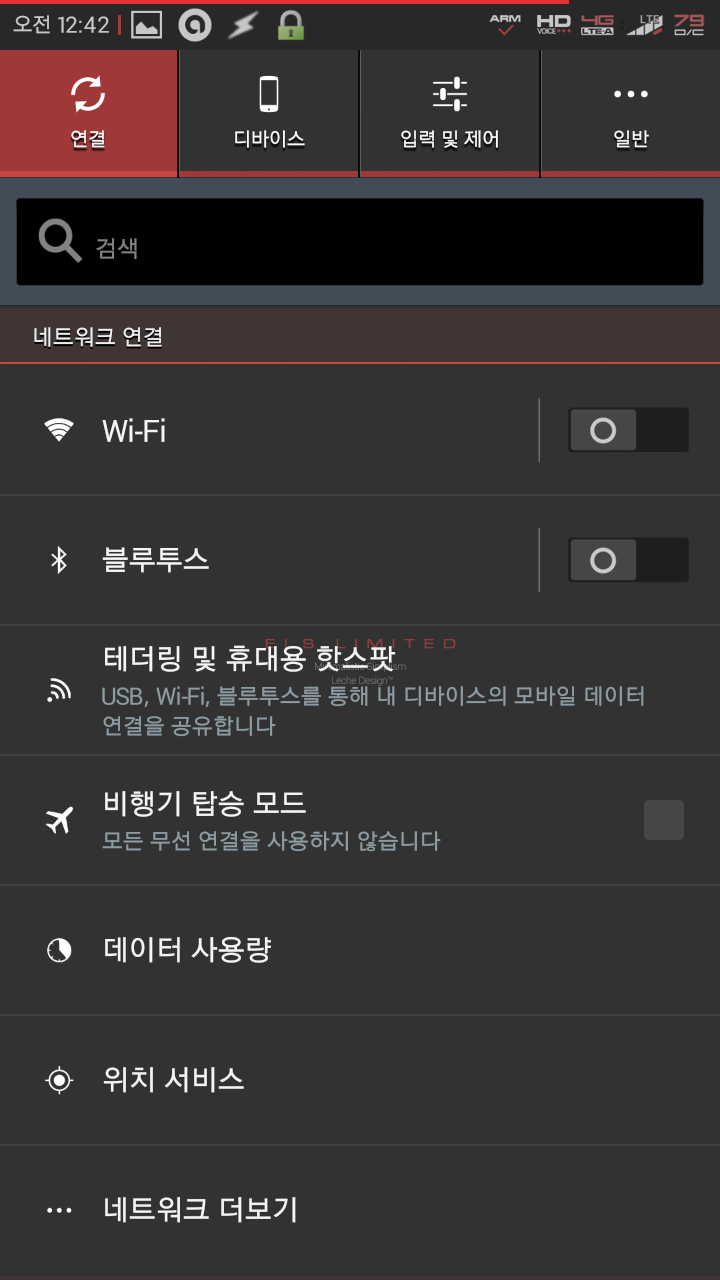Viewport: 720px width, 1280px height.
Task: Turn on the Wi-Fi switch
Action: [628, 431]
